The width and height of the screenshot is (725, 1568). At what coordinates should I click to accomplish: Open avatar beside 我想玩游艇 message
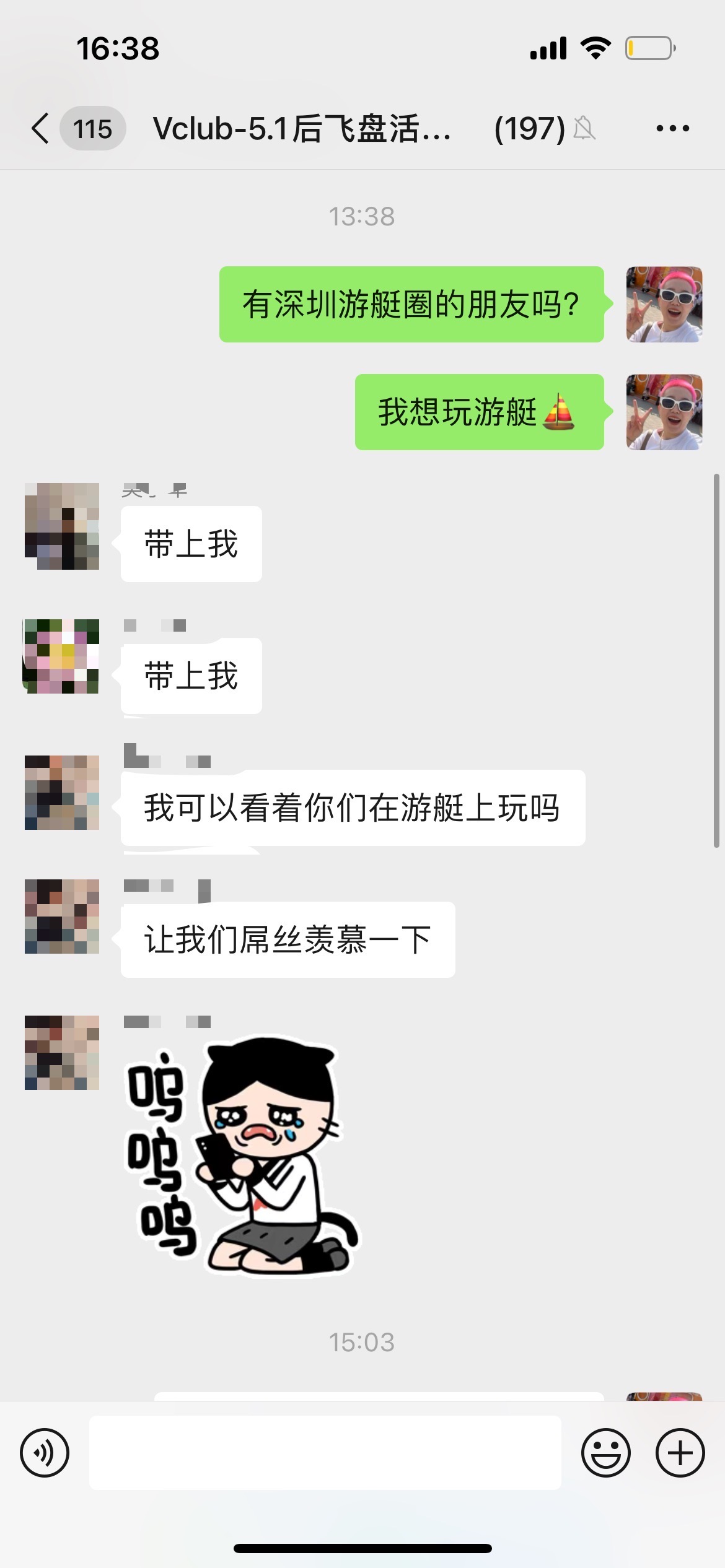[664, 412]
